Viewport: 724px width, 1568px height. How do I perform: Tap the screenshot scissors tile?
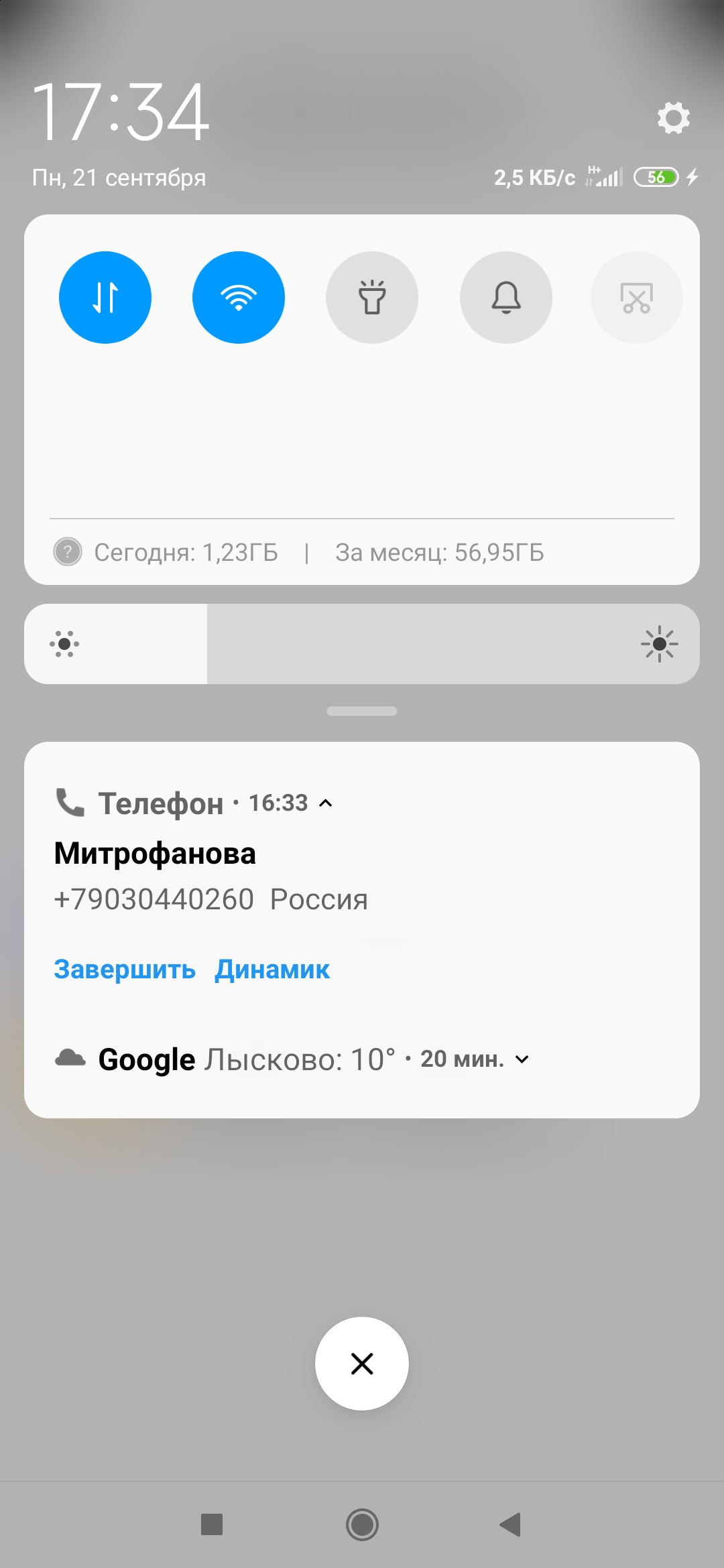[636, 298]
